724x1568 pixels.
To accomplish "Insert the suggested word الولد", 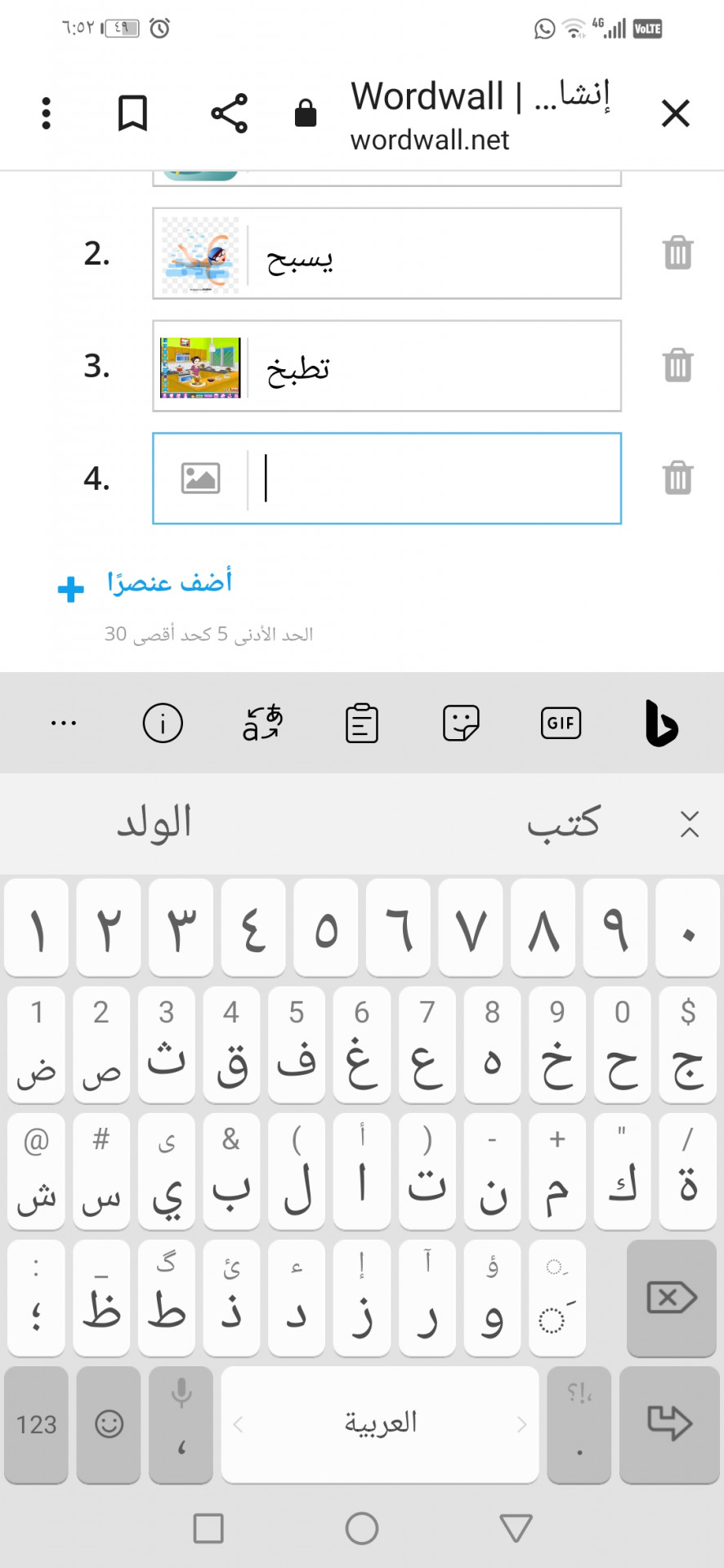I will 154,822.
